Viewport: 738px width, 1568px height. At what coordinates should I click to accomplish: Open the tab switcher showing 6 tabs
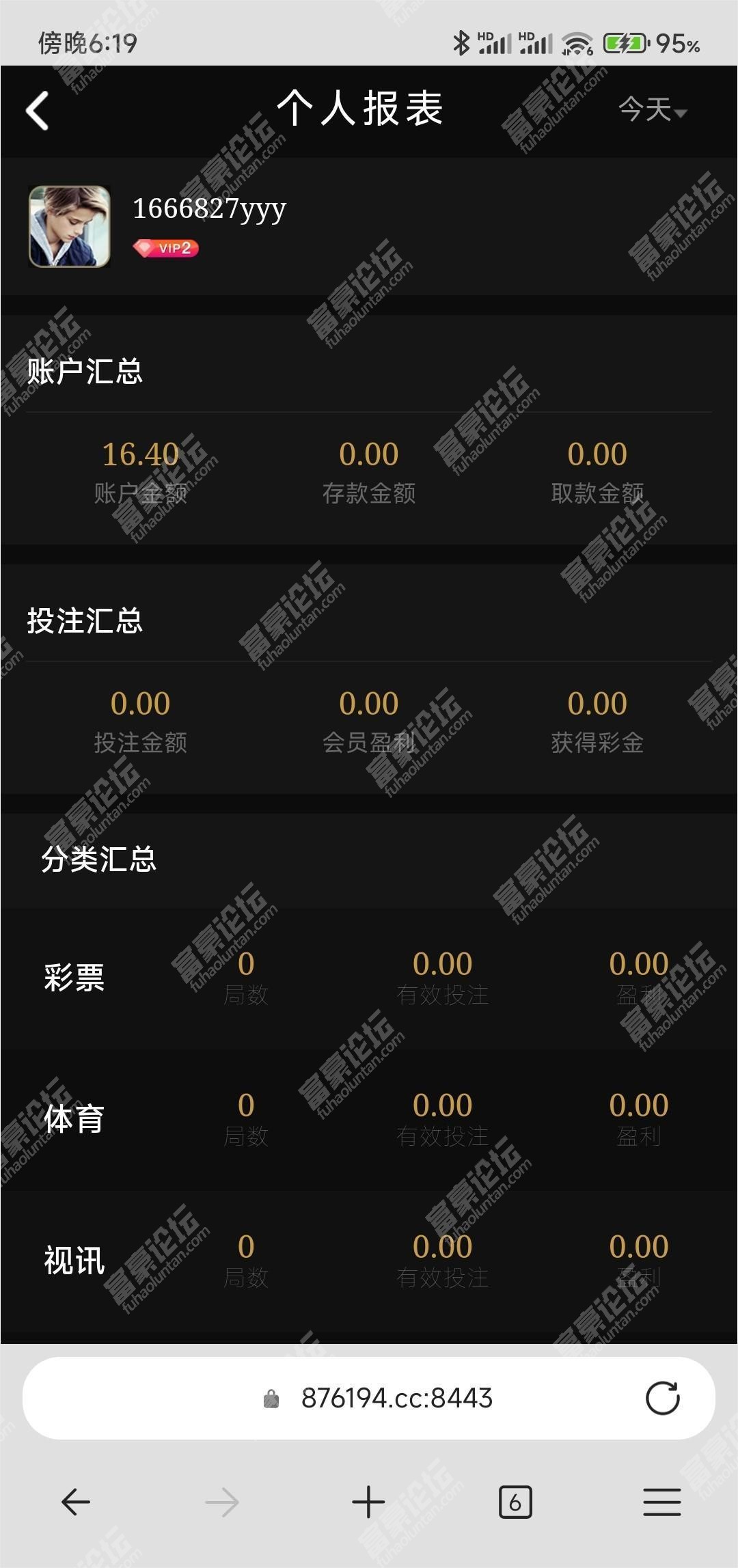pos(515,1502)
